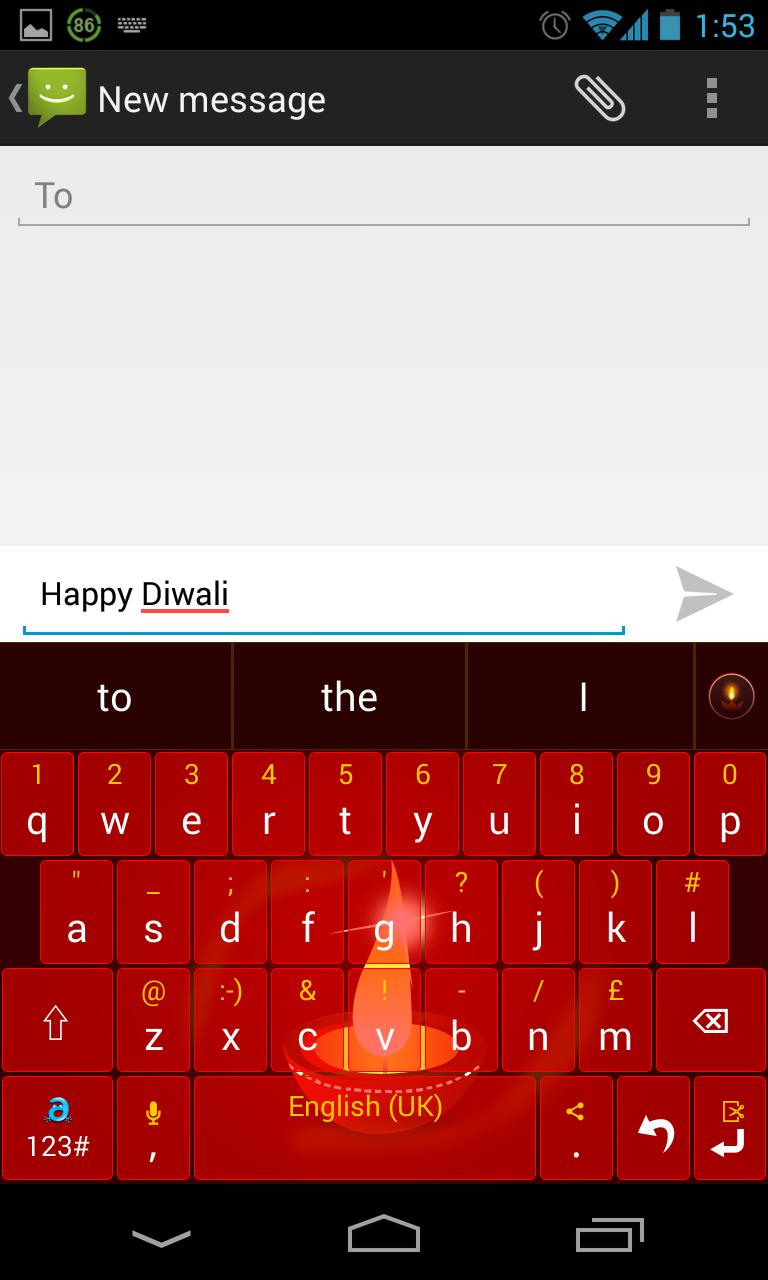768x1280 pixels.
Task: Go back via the messaging app icon
Action: pos(48,98)
